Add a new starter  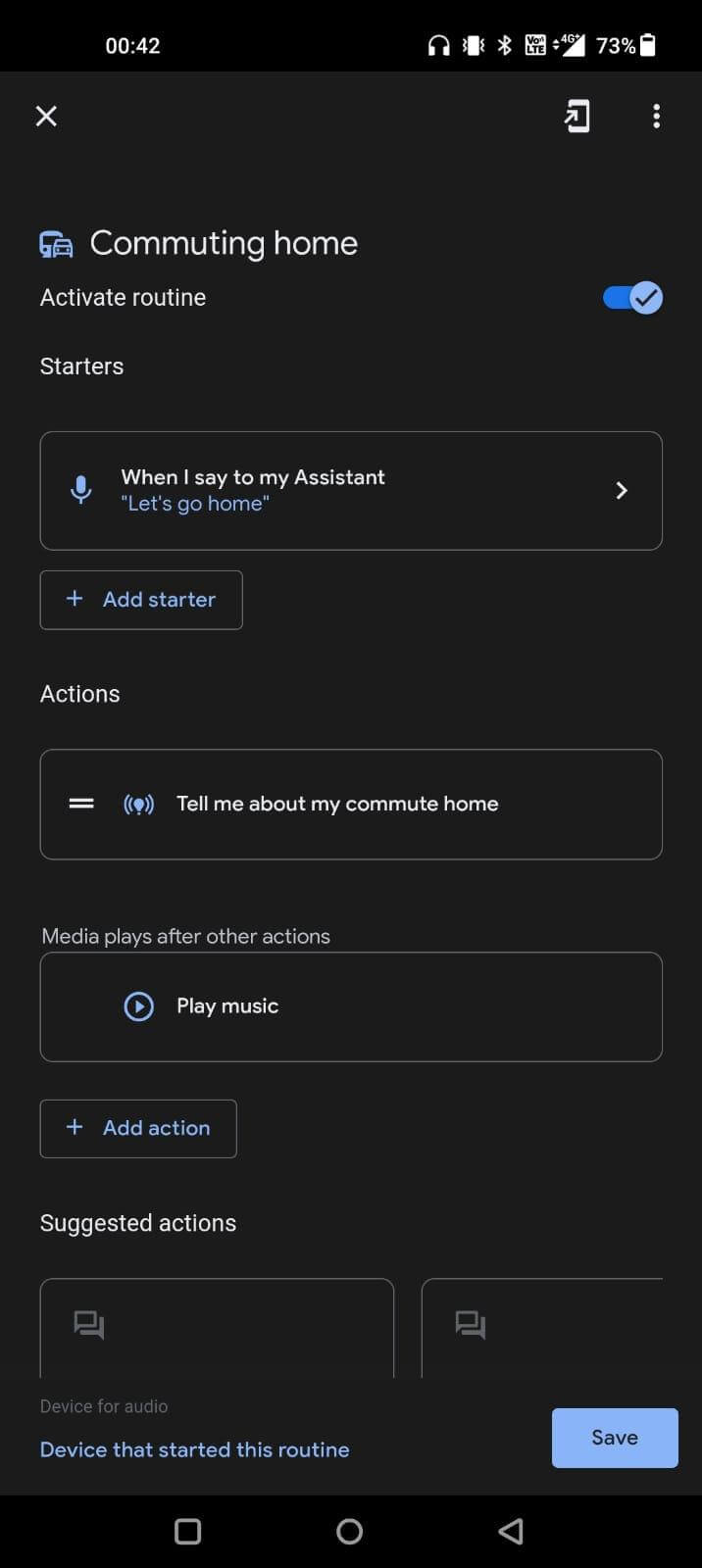pos(141,600)
